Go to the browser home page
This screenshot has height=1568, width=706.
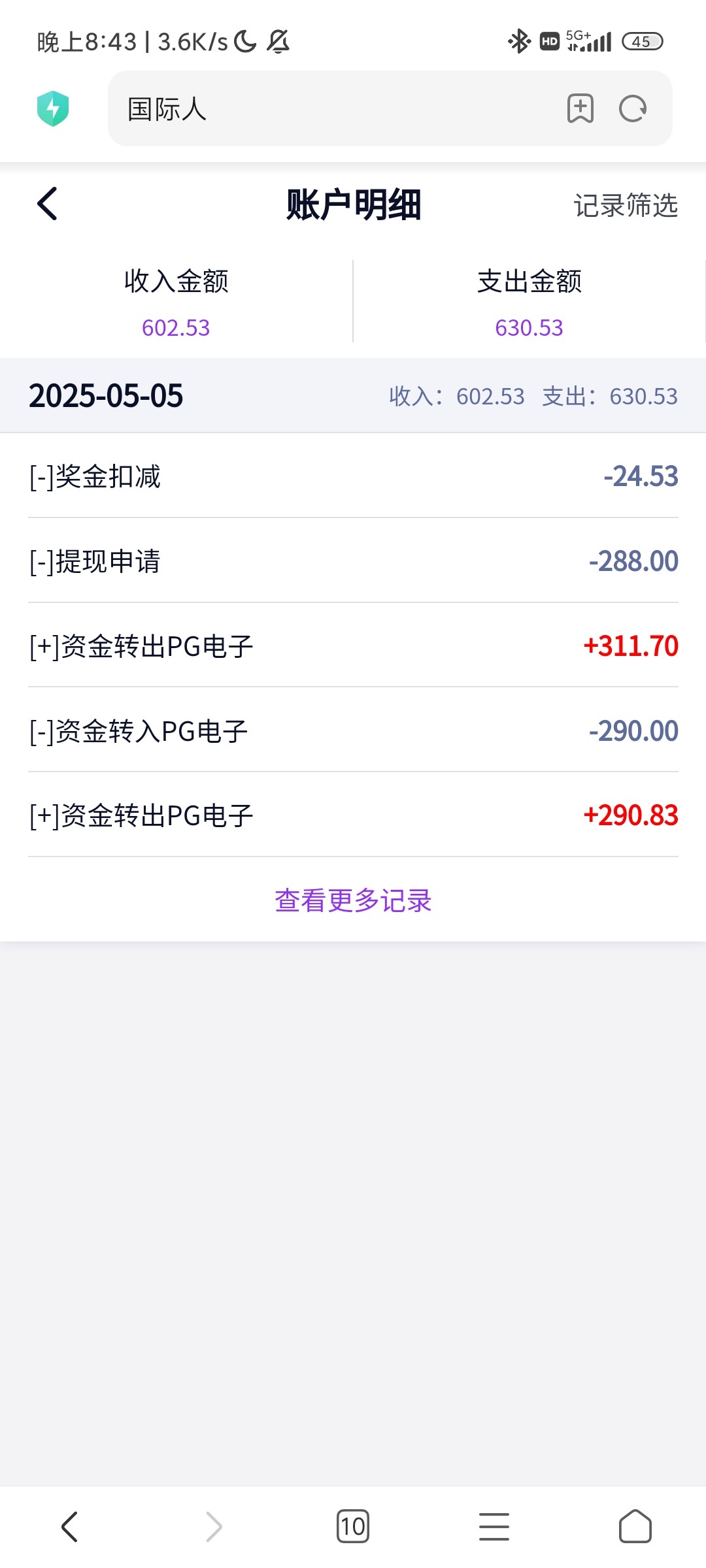pos(635,1527)
